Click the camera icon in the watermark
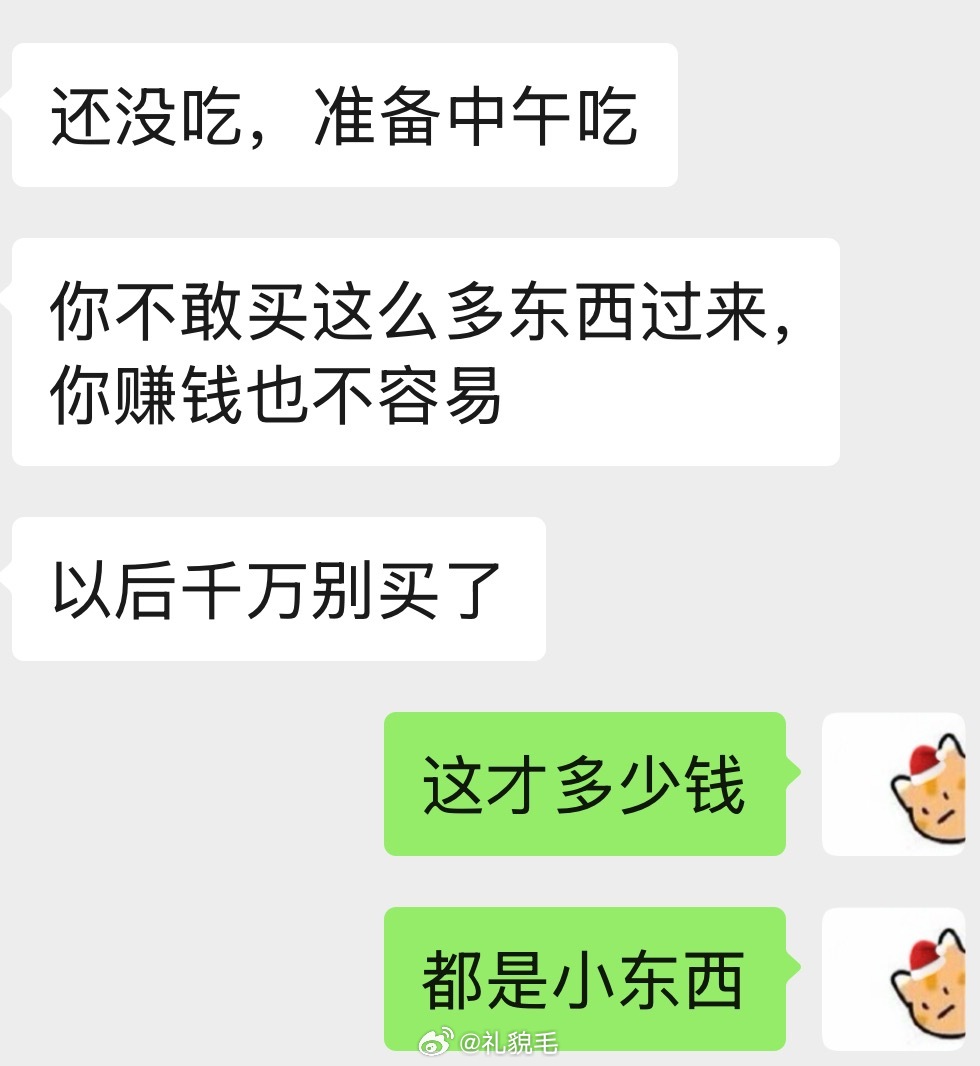980x1066 pixels. [x=437, y=1043]
